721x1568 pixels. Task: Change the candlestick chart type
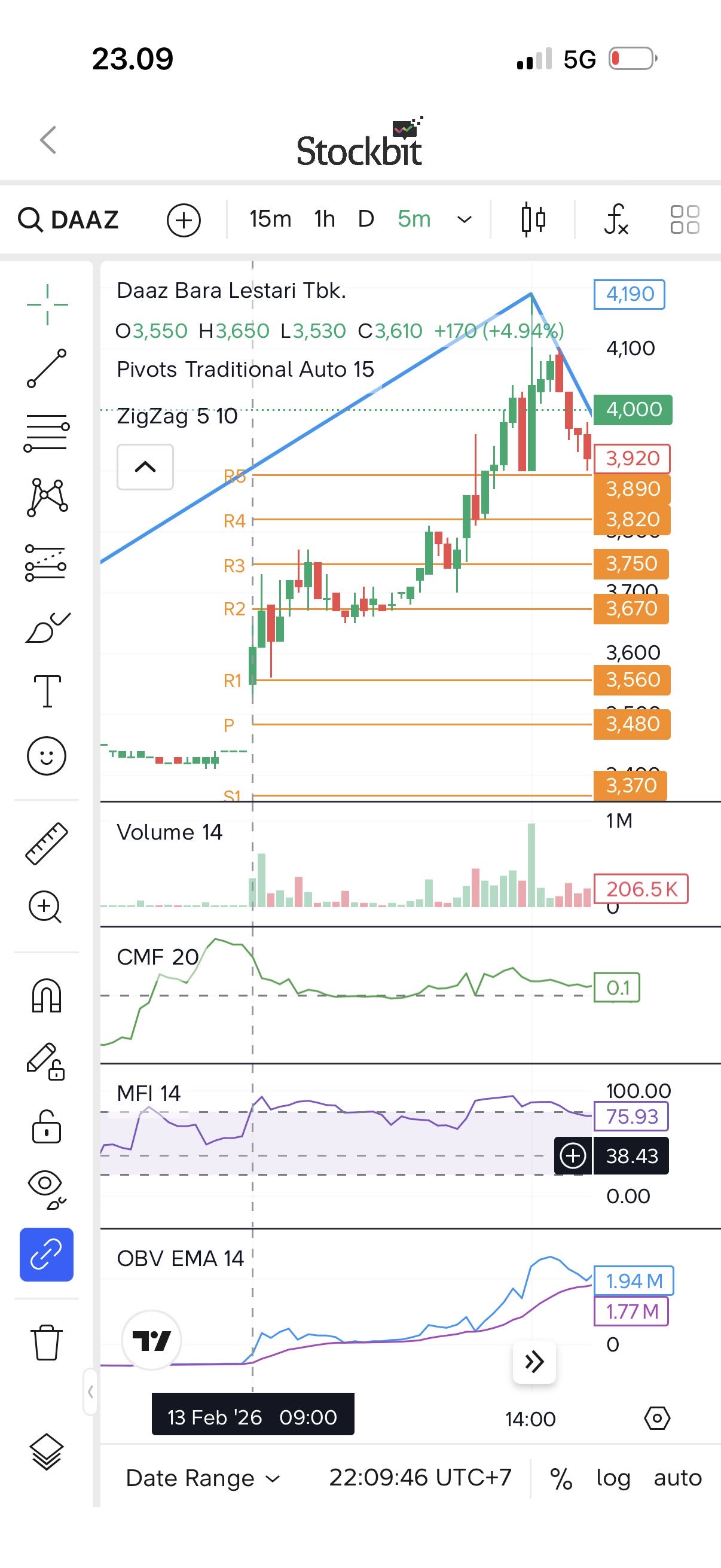pyautogui.click(x=533, y=219)
